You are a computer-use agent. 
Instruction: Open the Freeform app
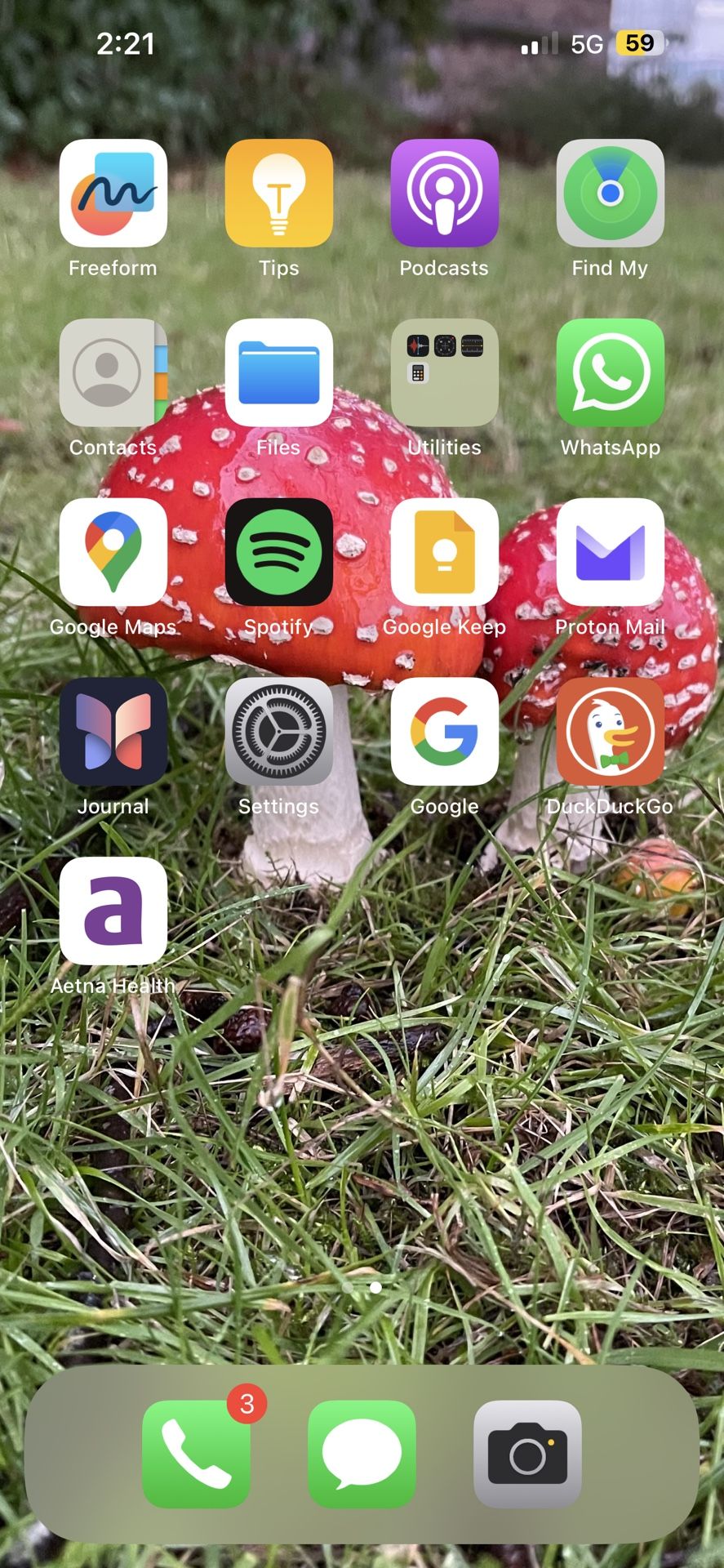[x=113, y=193]
